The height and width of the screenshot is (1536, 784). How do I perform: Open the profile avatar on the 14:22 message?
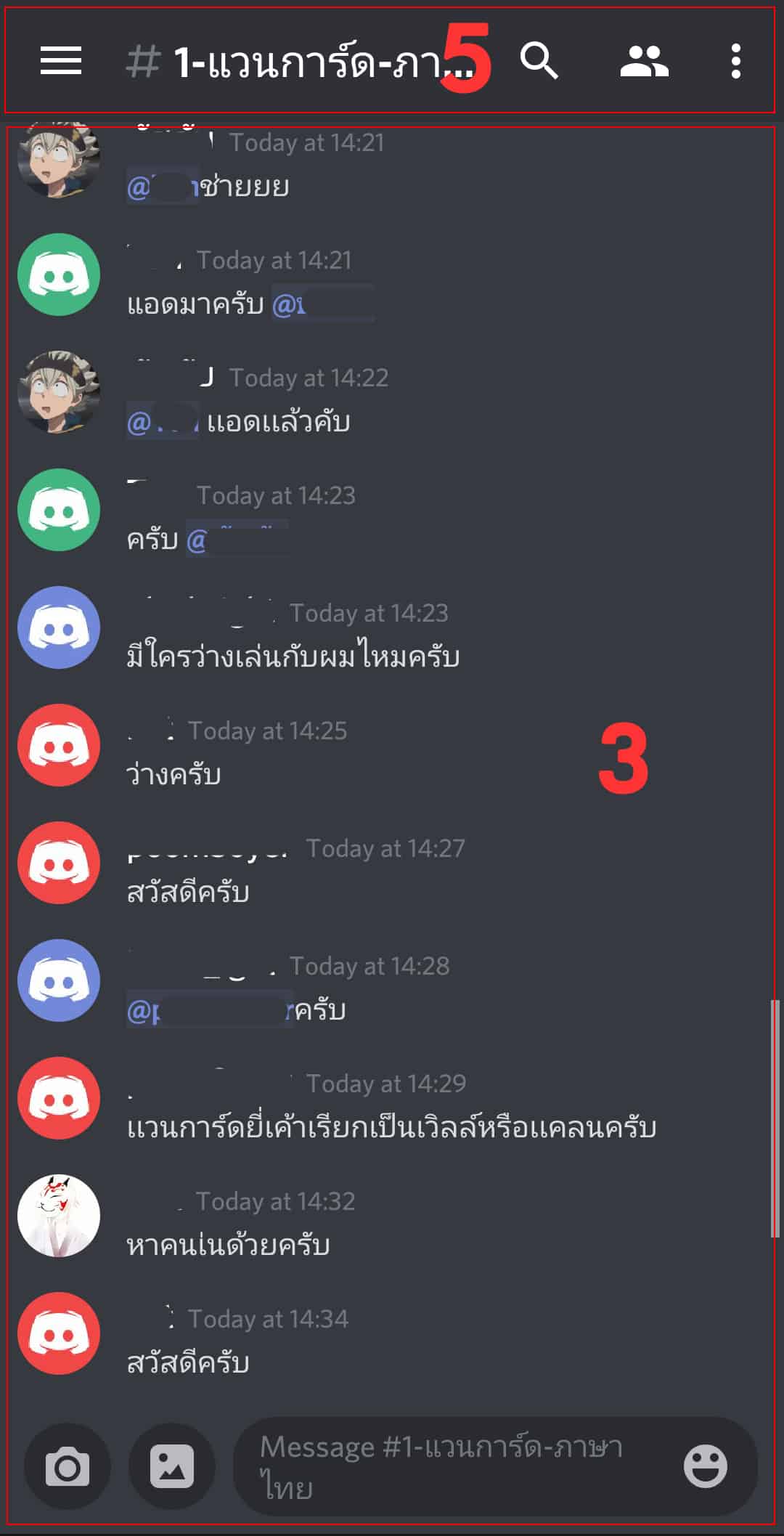click(x=59, y=392)
